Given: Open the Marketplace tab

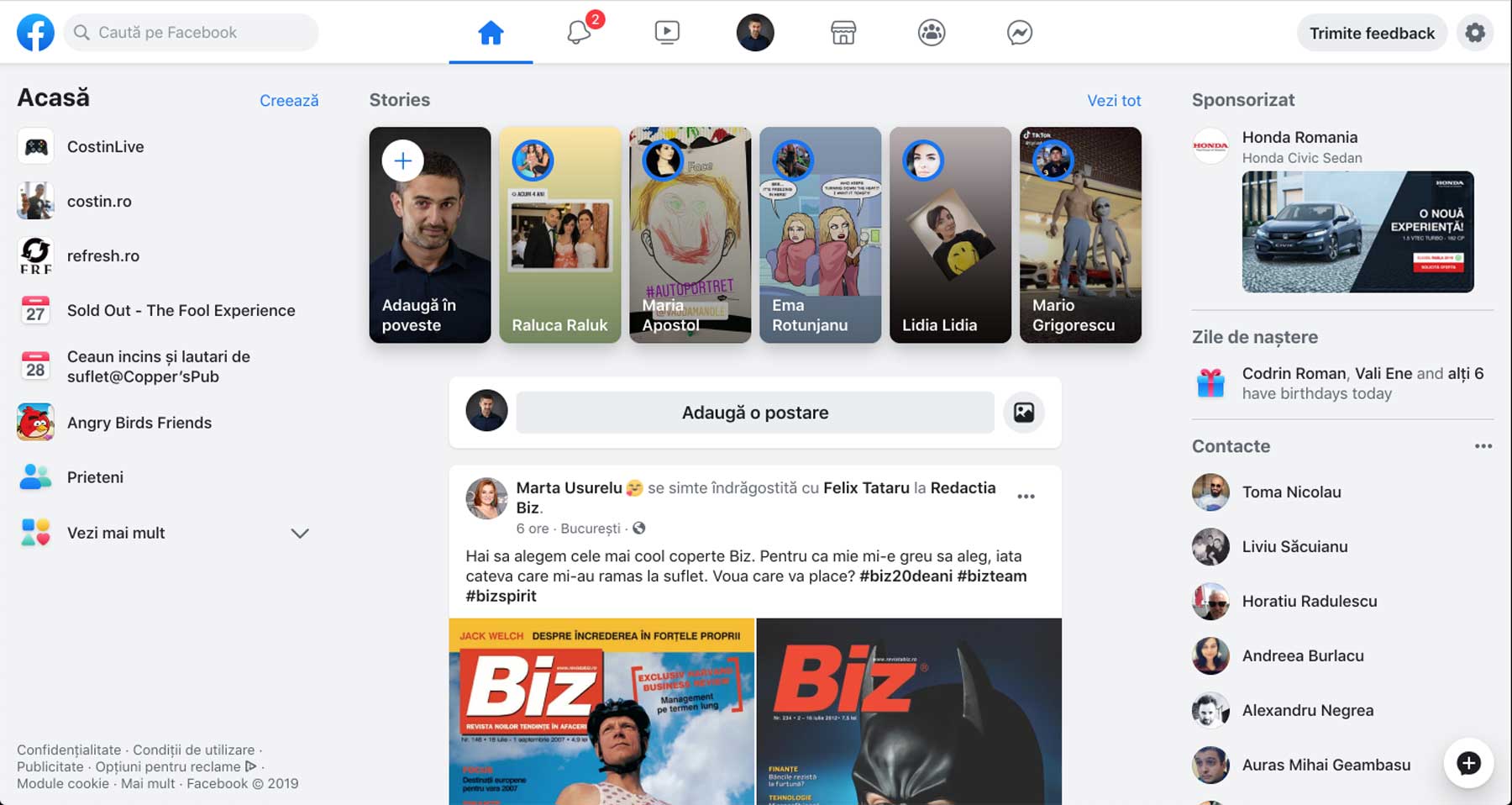Looking at the screenshot, I should coord(843,33).
